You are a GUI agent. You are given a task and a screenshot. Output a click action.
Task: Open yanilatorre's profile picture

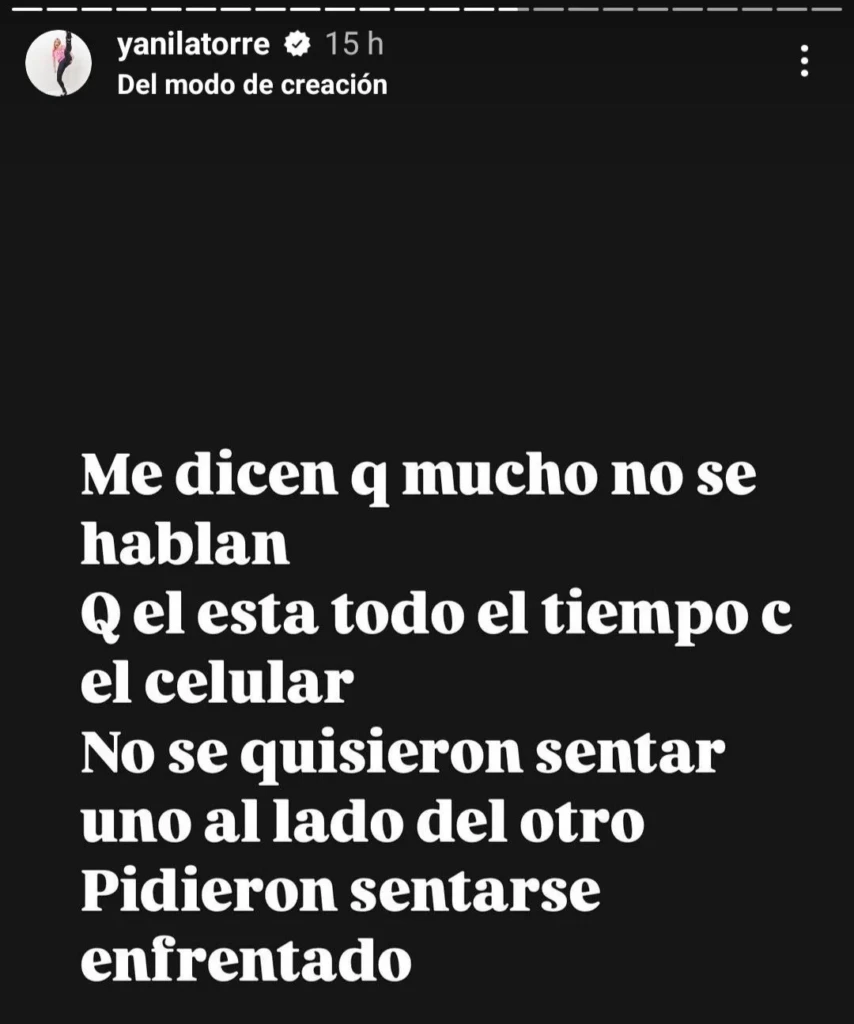[x=59, y=62]
